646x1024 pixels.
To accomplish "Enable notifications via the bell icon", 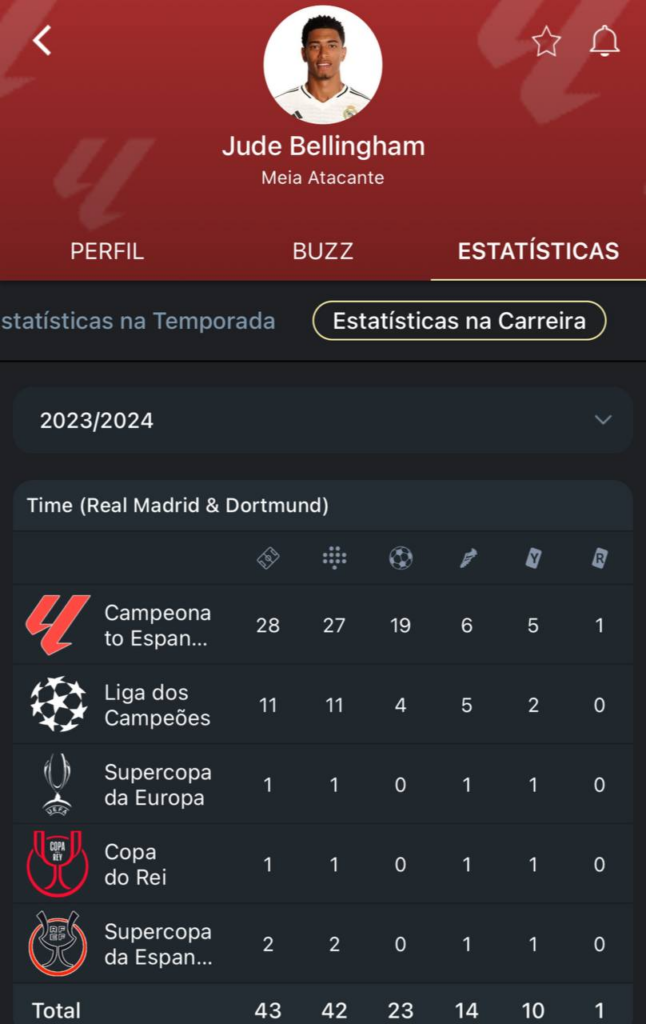I will [604, 41].
